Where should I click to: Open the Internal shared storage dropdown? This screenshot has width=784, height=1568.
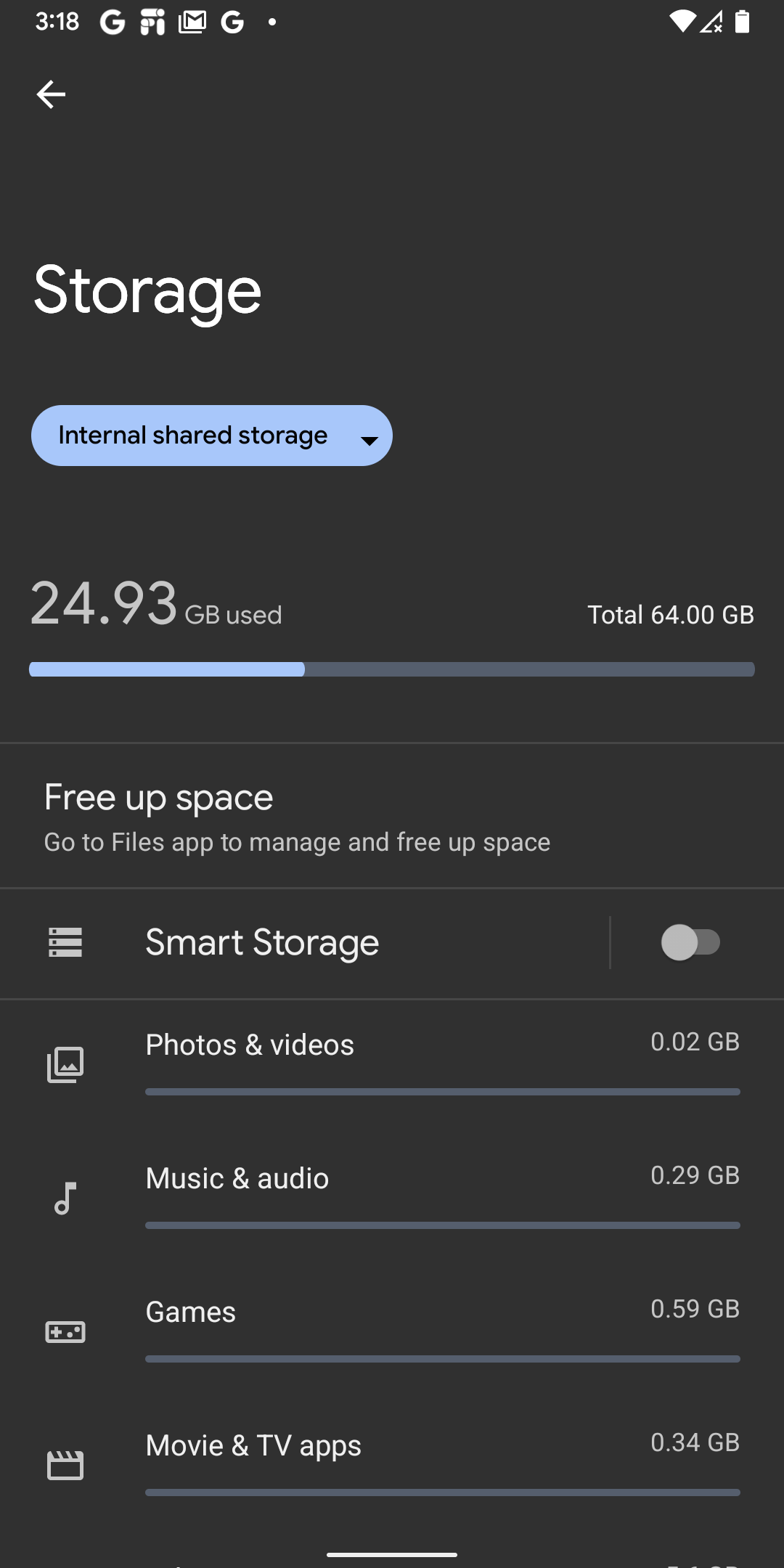(211, 436)
